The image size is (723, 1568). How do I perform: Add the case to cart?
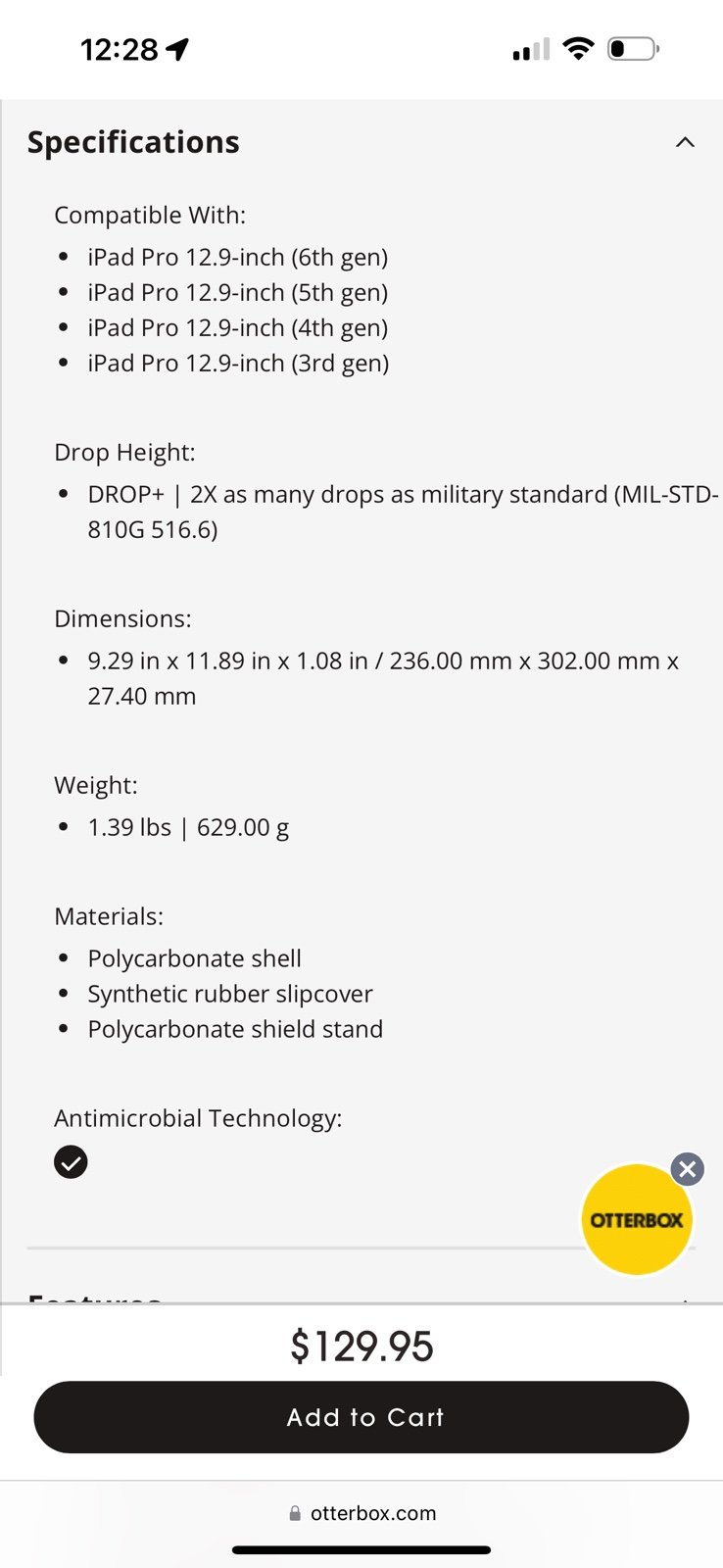pyautogui.click(x=361, y=1417)
